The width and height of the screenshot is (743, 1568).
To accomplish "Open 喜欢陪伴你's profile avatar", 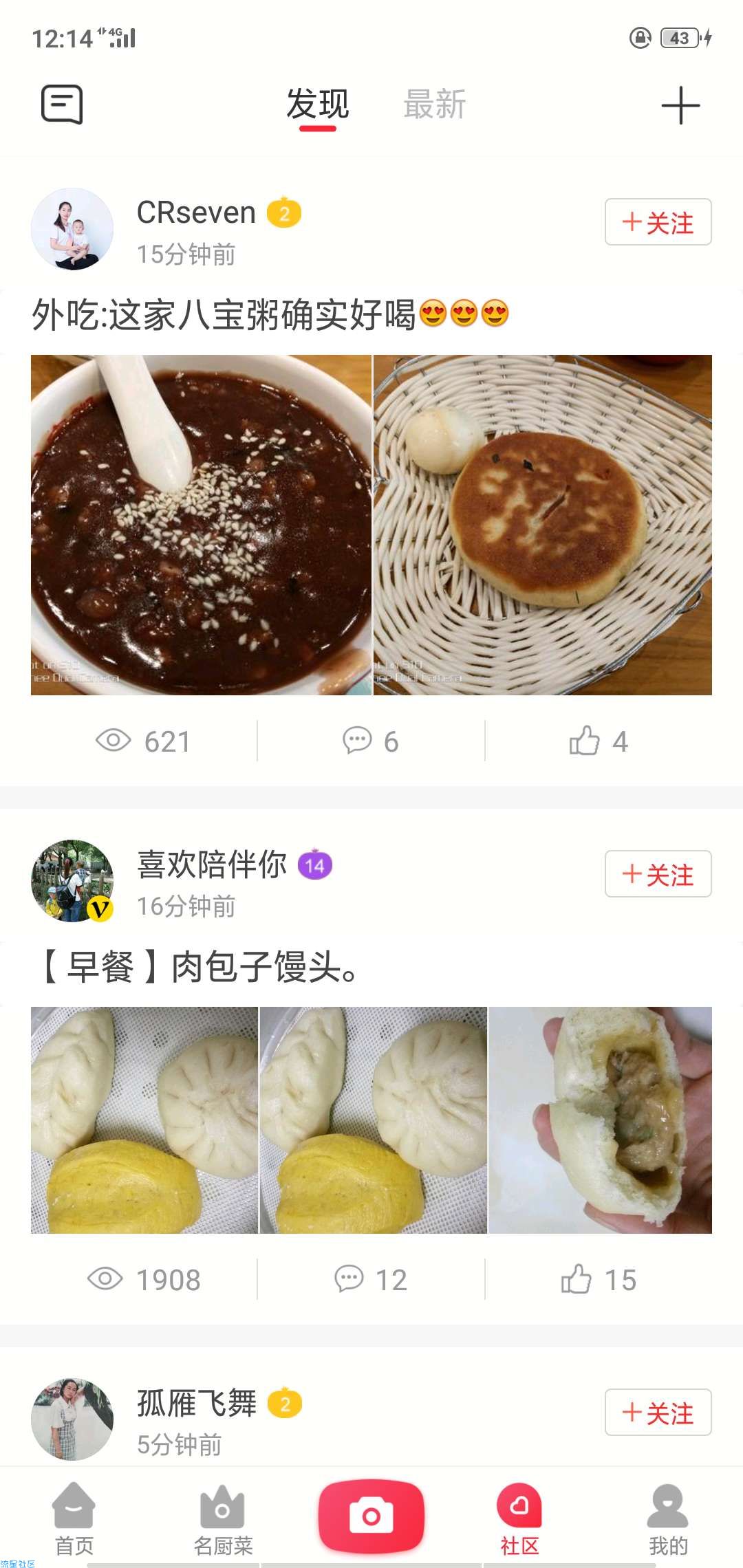I will (x=72, y=881).
